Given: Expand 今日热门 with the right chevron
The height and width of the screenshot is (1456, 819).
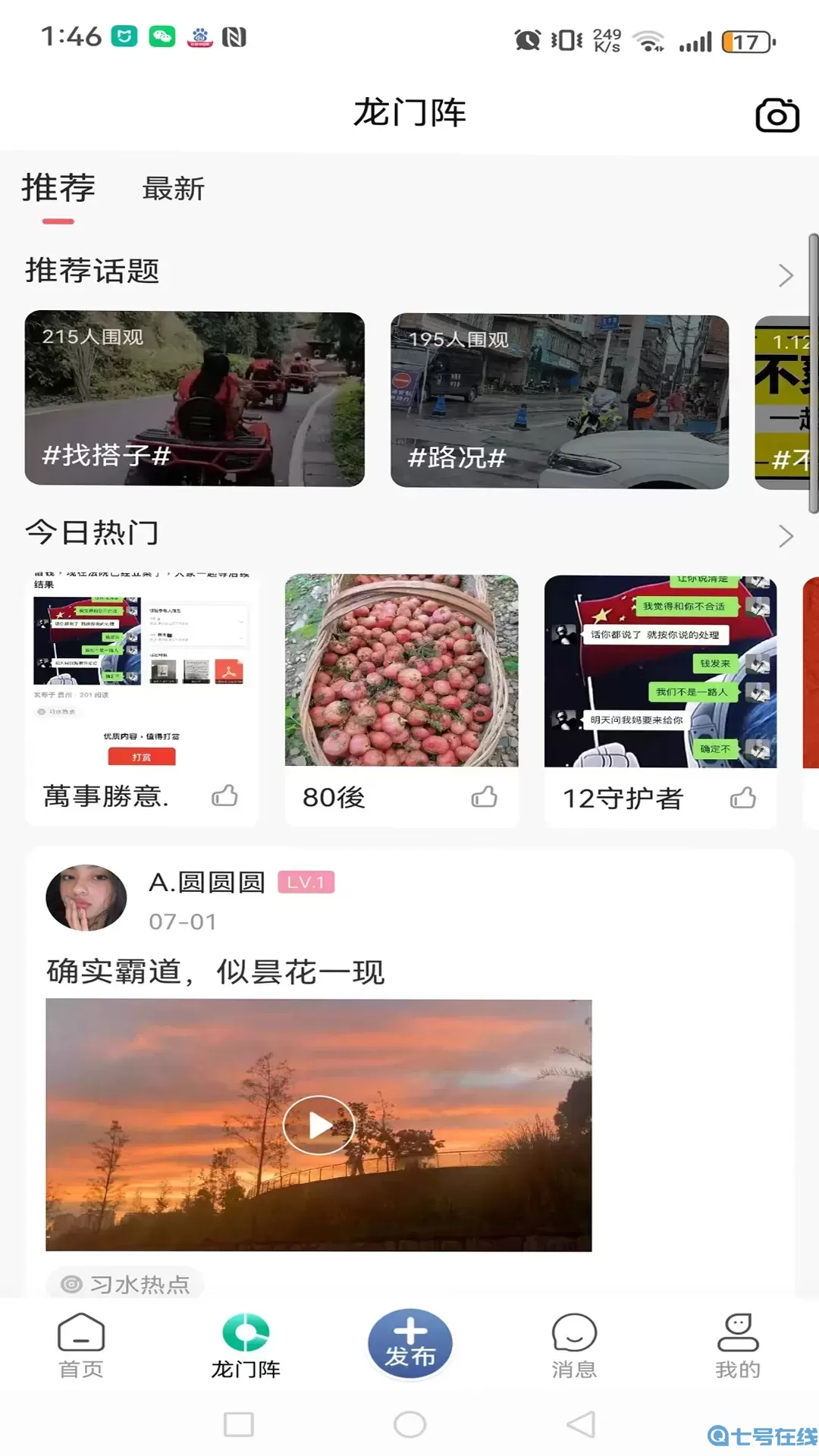Looking at the screenshot, I should click(786, 536).
